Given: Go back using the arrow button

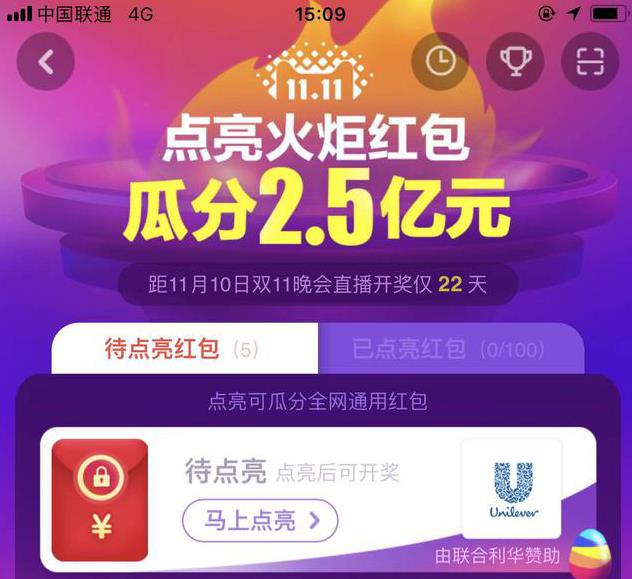Looking at the screenshot, I should tap(45, 62).
